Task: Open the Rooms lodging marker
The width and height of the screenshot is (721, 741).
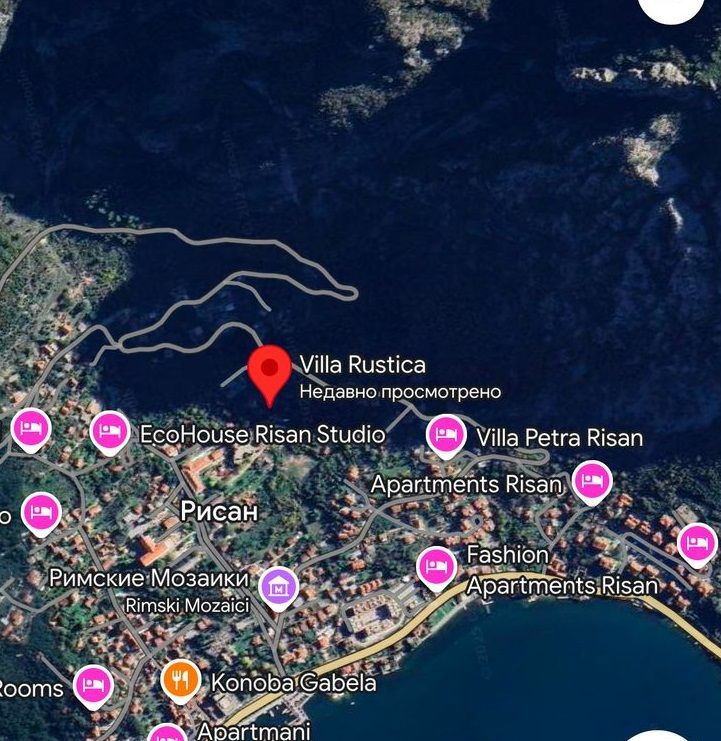Action: click(x=93, y=685)
